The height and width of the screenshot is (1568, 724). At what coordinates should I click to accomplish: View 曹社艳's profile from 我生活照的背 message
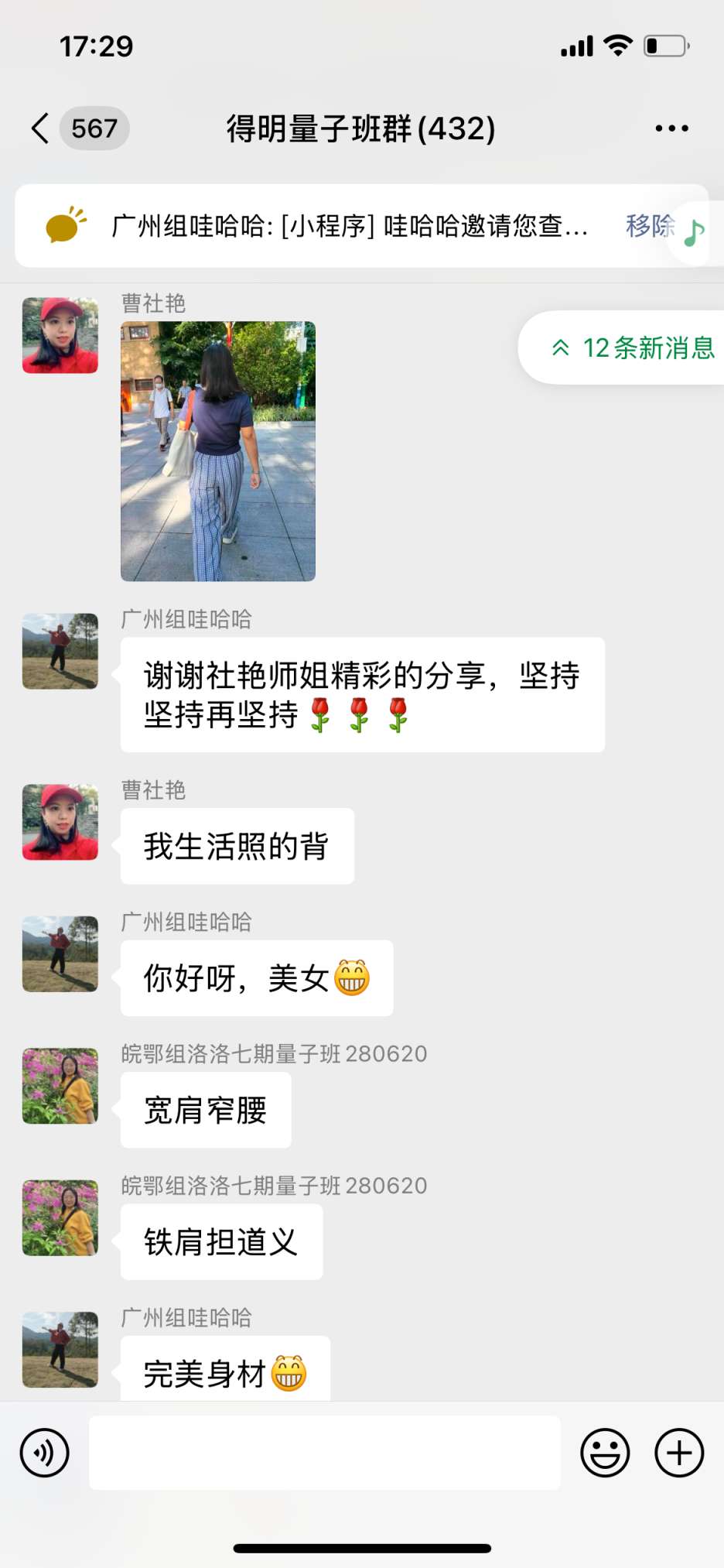coord(60,822)
